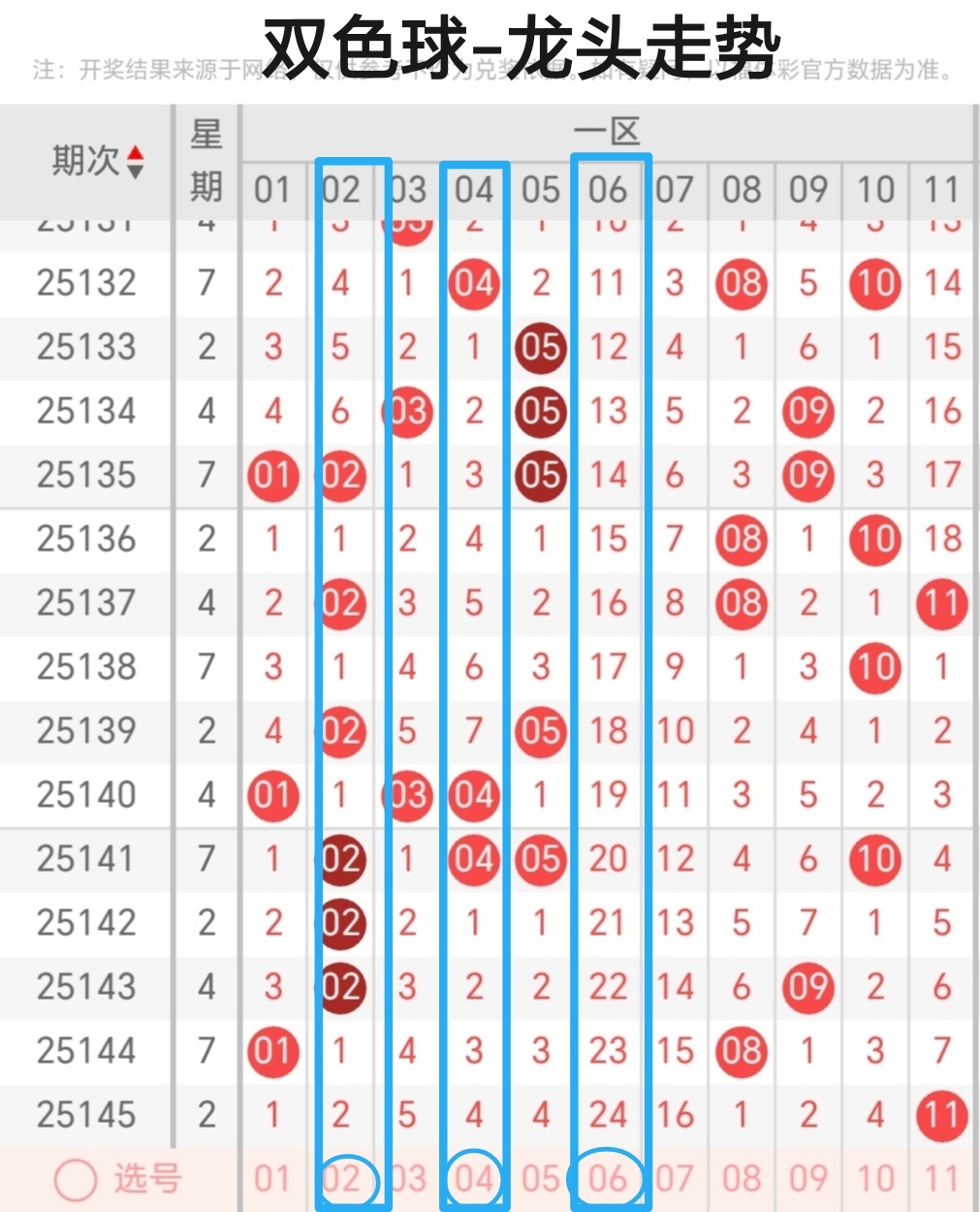Select the dark red 05 ball in row 25135
980x1212 pixels.
click(x=540, y=475)
